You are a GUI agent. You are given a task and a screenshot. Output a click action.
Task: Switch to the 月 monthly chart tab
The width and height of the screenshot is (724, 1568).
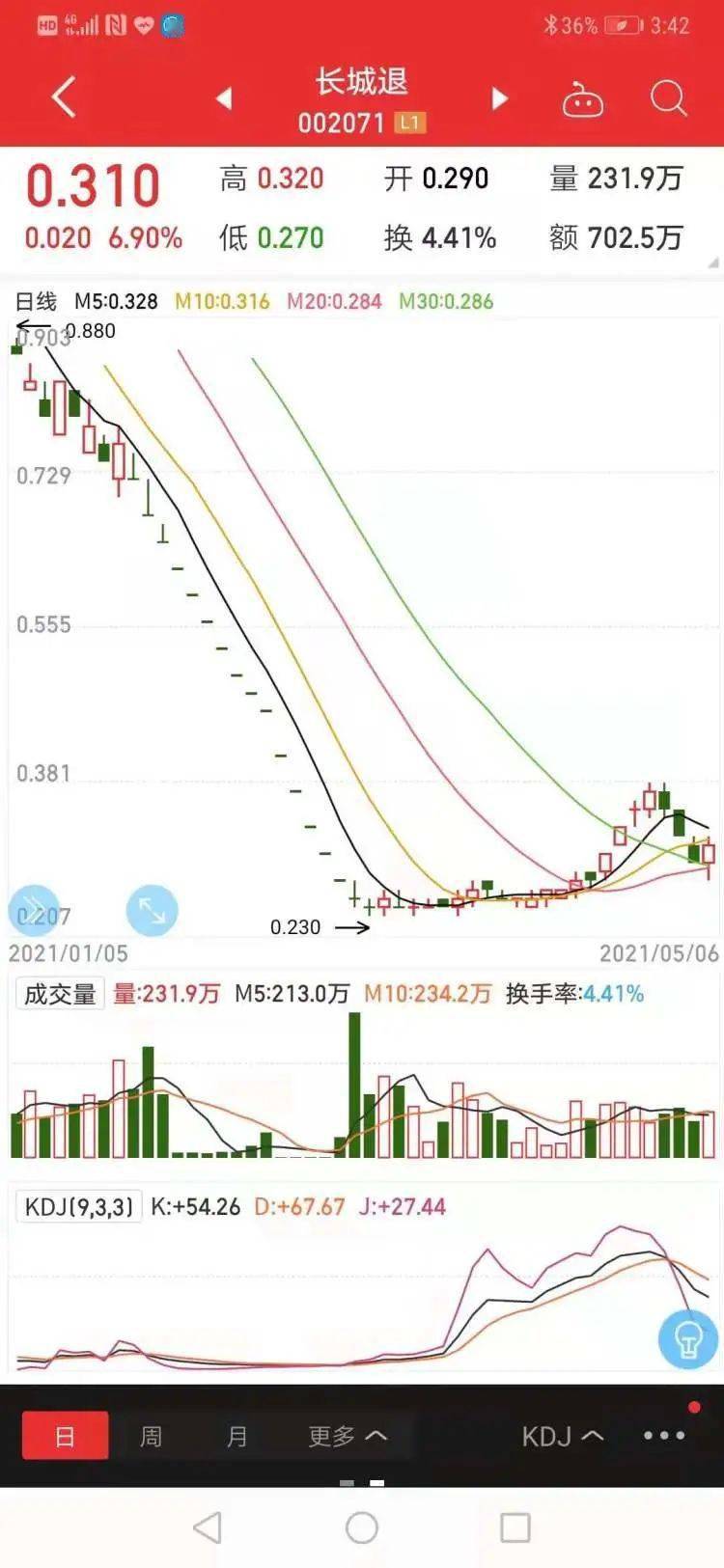click(237, 1436)
